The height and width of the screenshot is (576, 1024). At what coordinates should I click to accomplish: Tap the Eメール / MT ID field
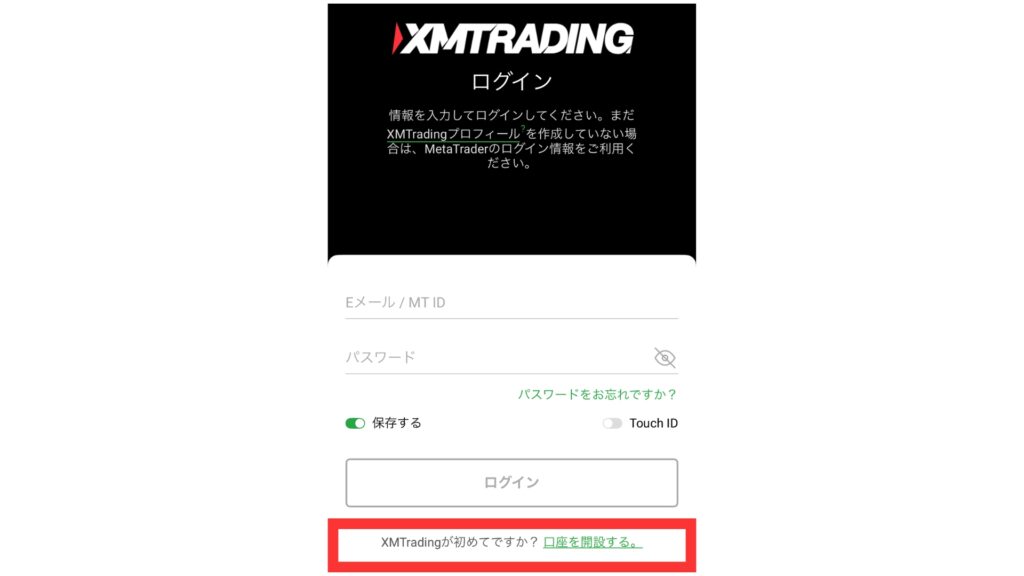510,302
